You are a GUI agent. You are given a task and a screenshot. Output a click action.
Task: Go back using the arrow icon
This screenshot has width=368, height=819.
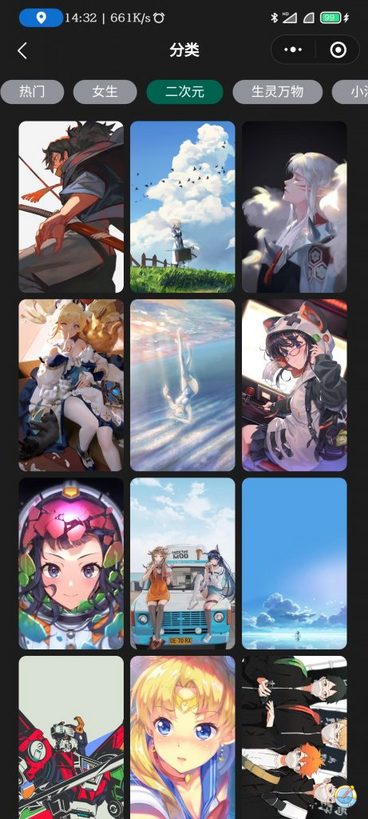(22, 51)
